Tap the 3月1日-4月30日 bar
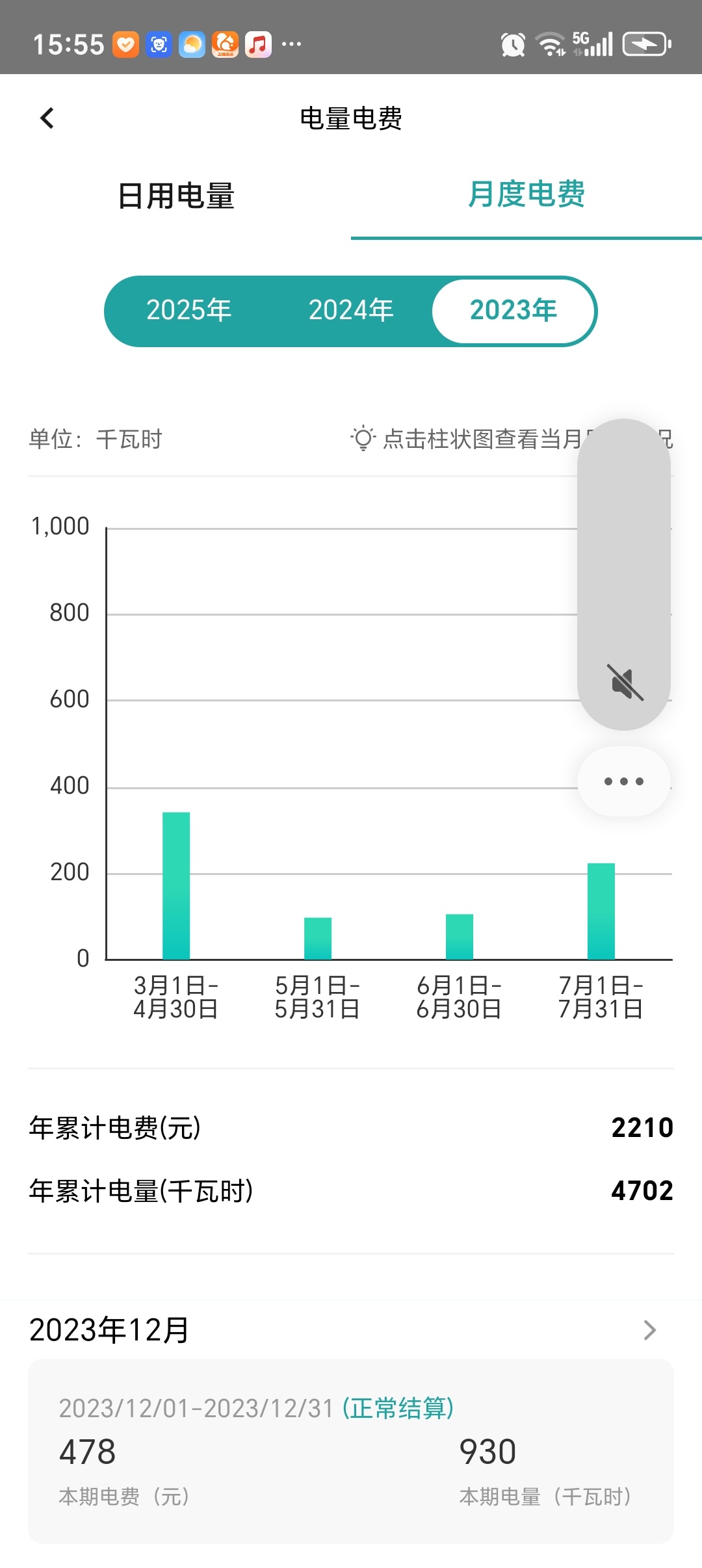Screen dimensions: 702x1568 coord(176,885)
